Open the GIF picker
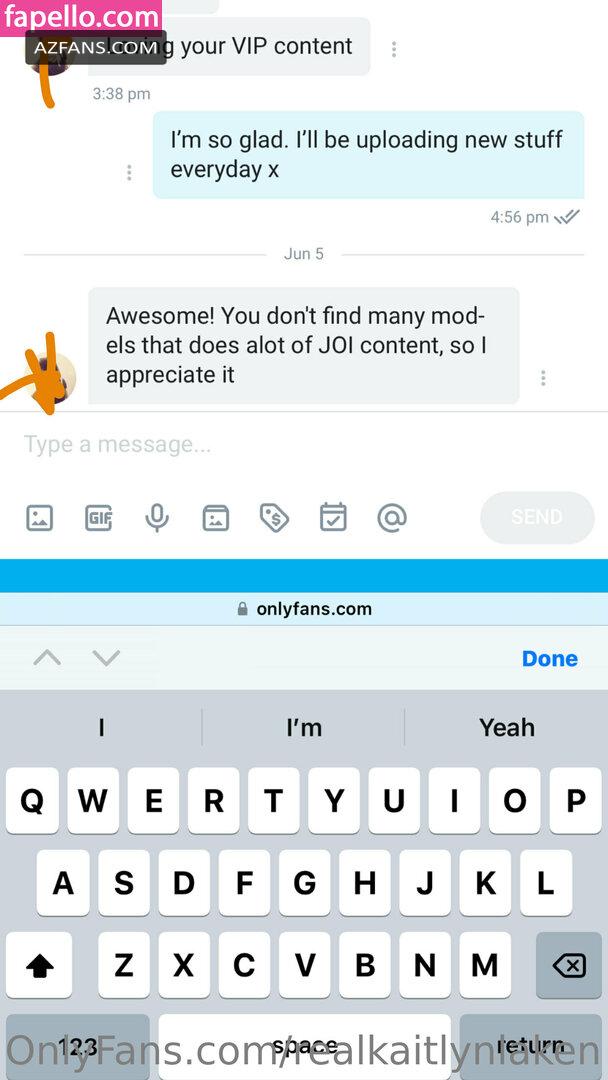The image size is (608, 1080). (98, 517)
